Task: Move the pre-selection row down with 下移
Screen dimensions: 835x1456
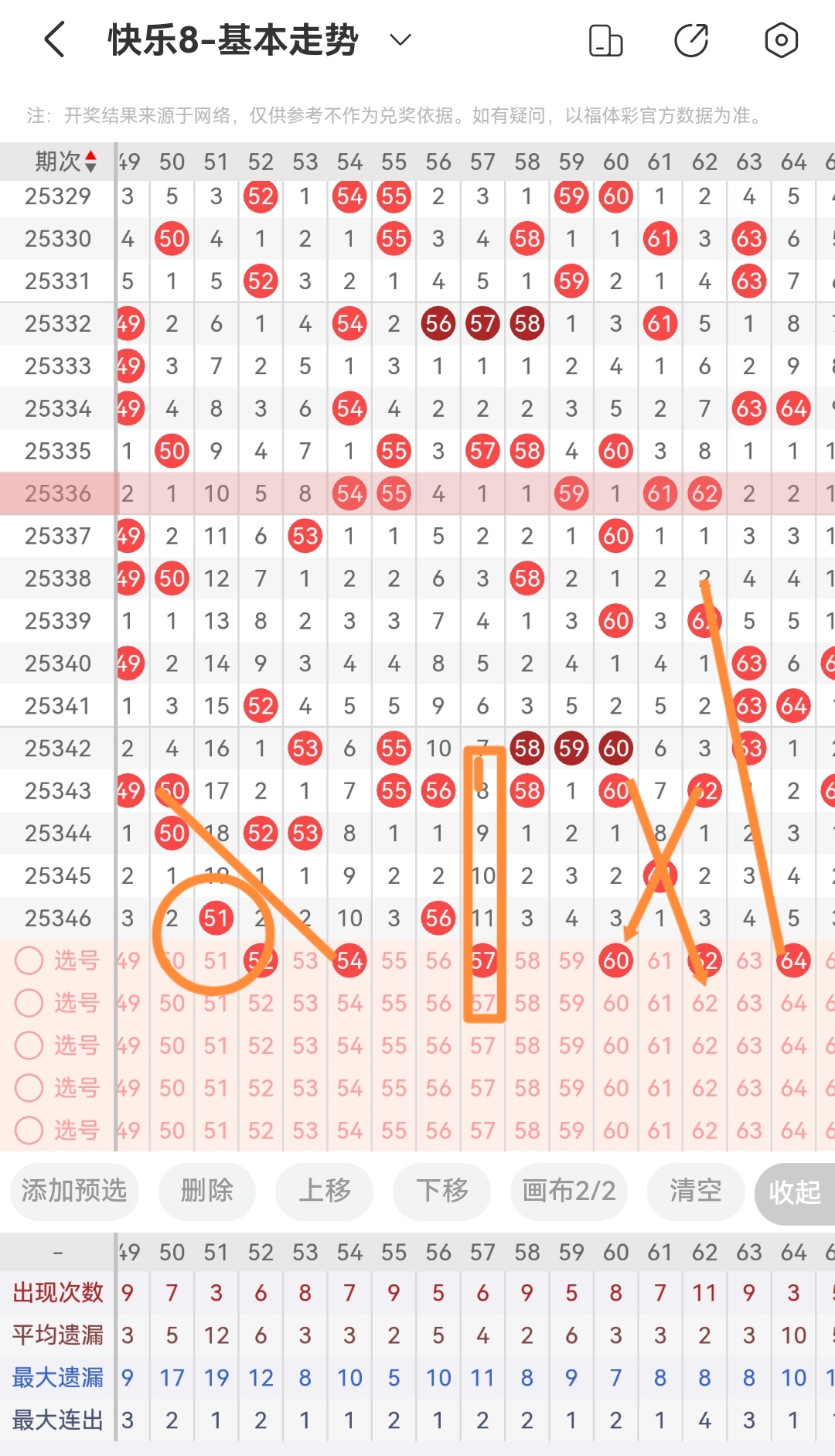Action: 442,1191
